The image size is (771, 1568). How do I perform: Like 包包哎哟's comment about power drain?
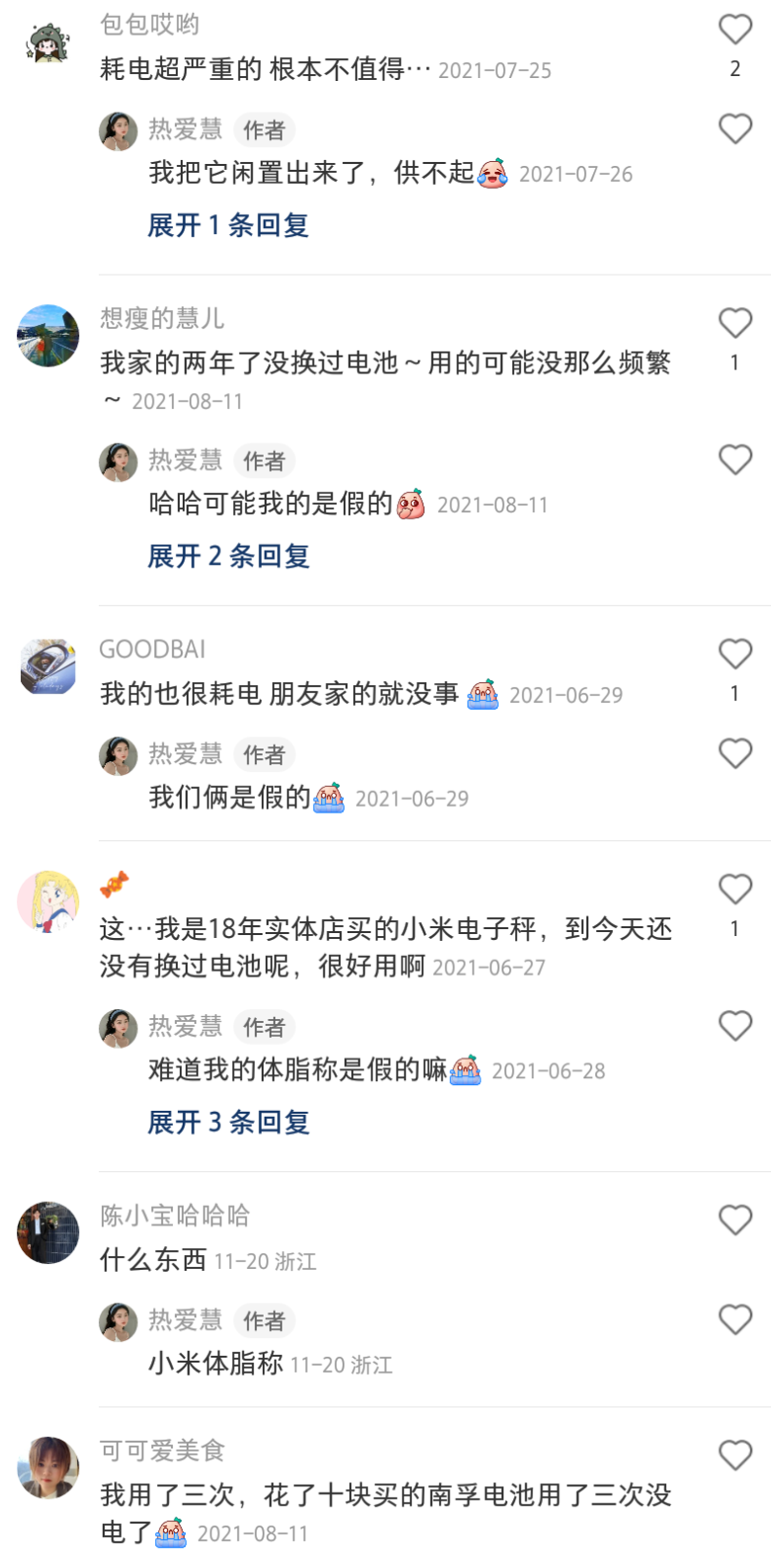point(734,30)
